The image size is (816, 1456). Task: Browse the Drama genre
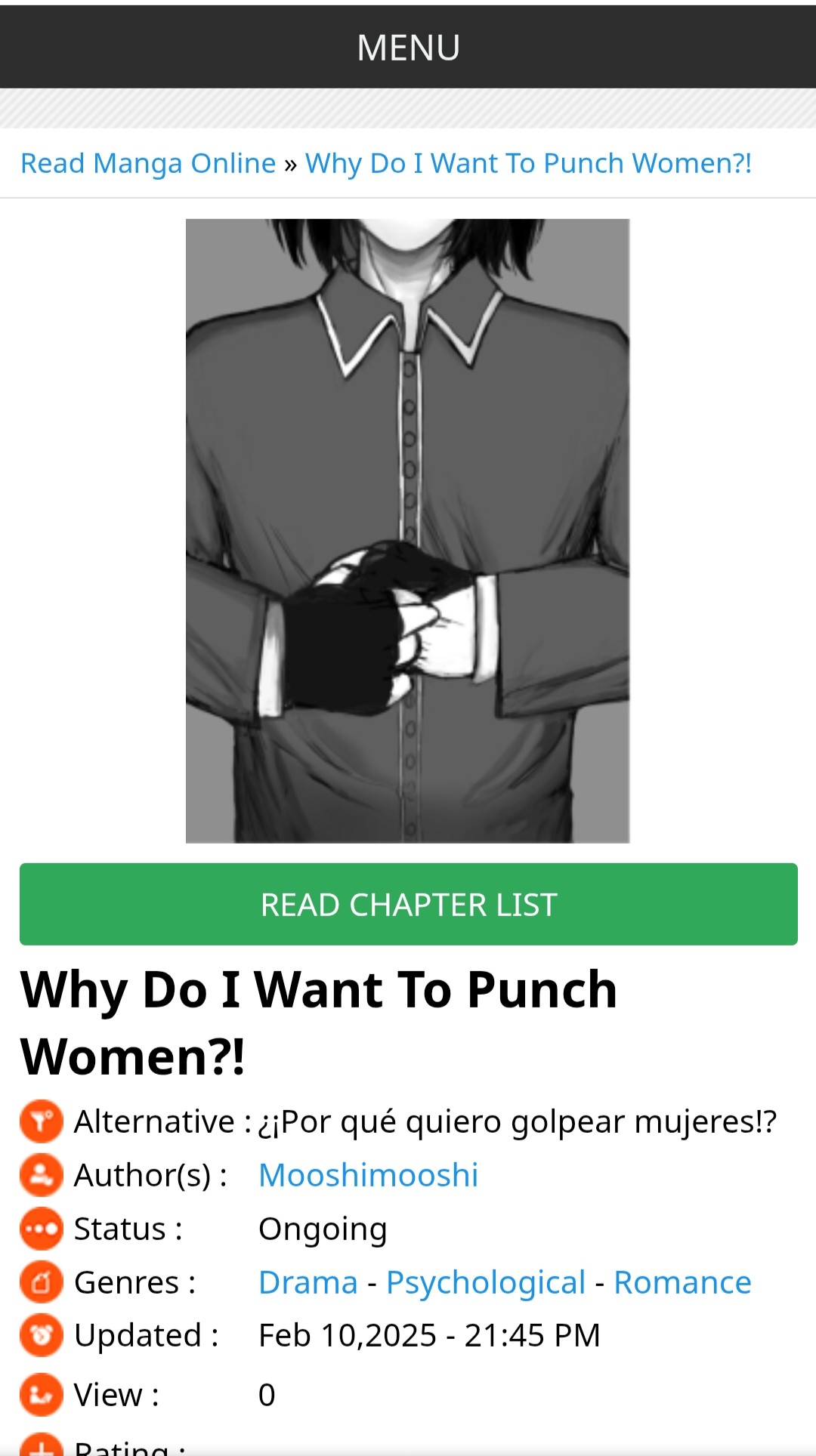pos(308,1282)
